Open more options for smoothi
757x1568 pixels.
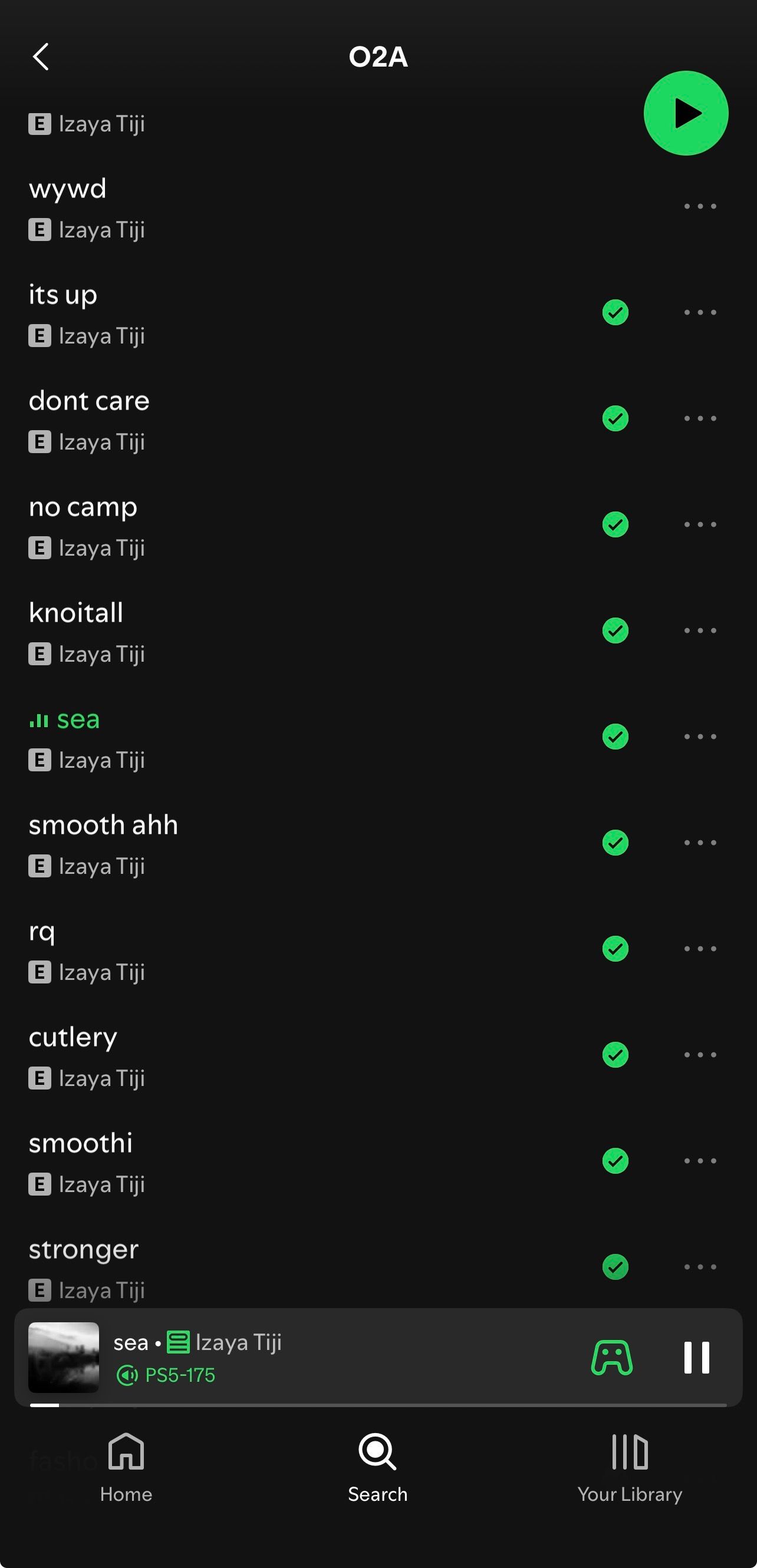click(x=700, y=1161)
